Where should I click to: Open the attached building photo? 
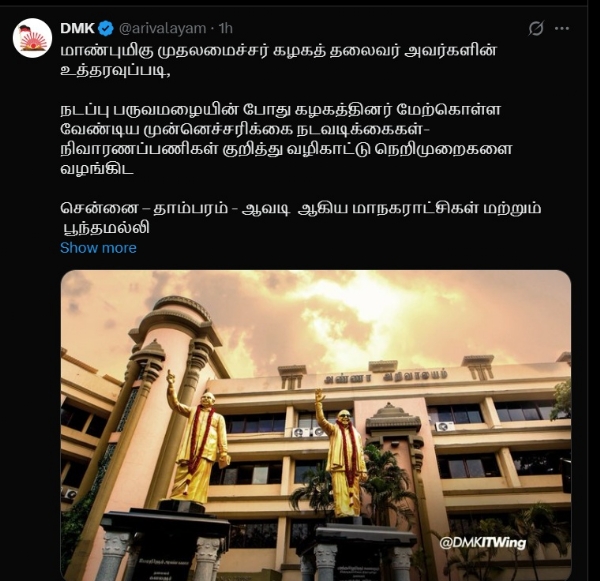tap(316, 425)
